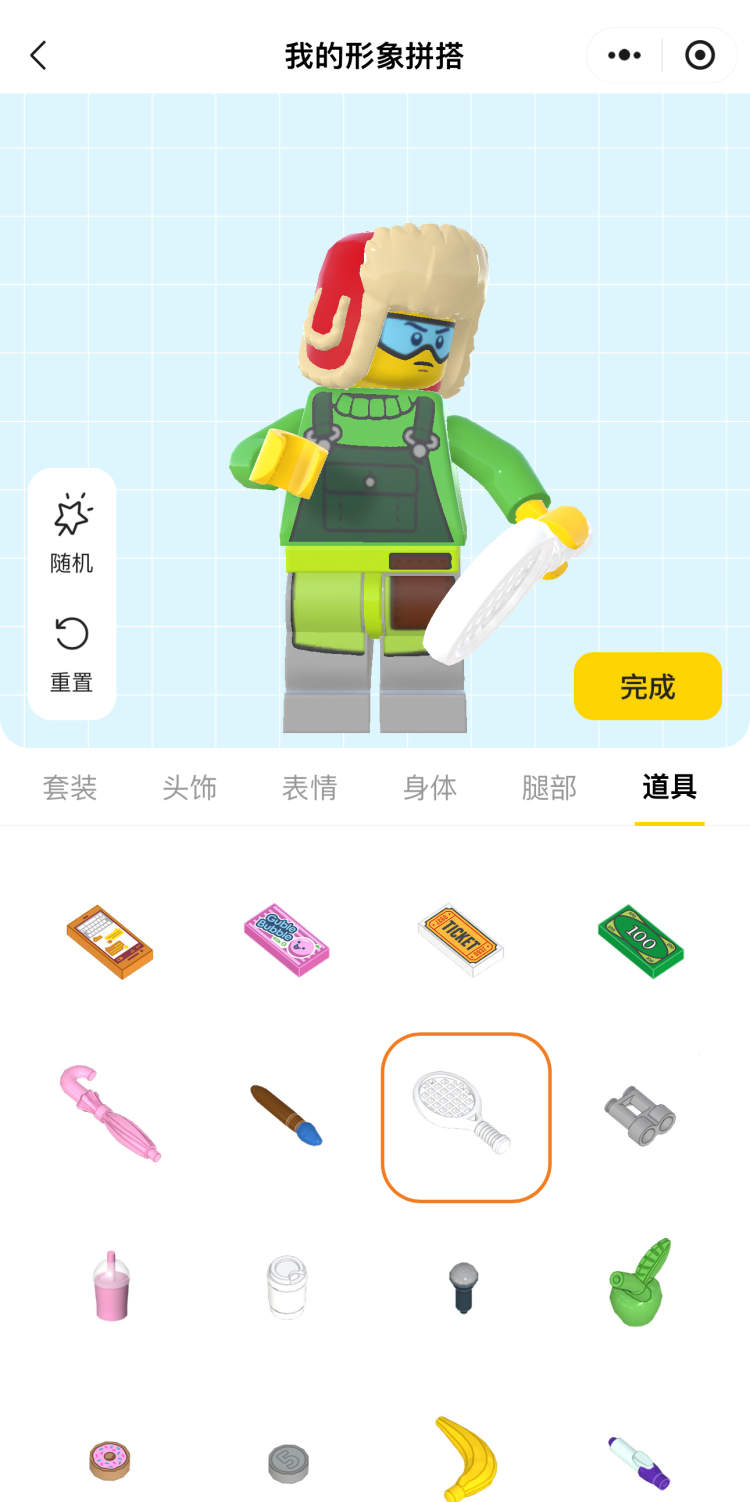Close the mini program via circle icon
Screen dimensions: 750x1502
click(x=700, y=55)
